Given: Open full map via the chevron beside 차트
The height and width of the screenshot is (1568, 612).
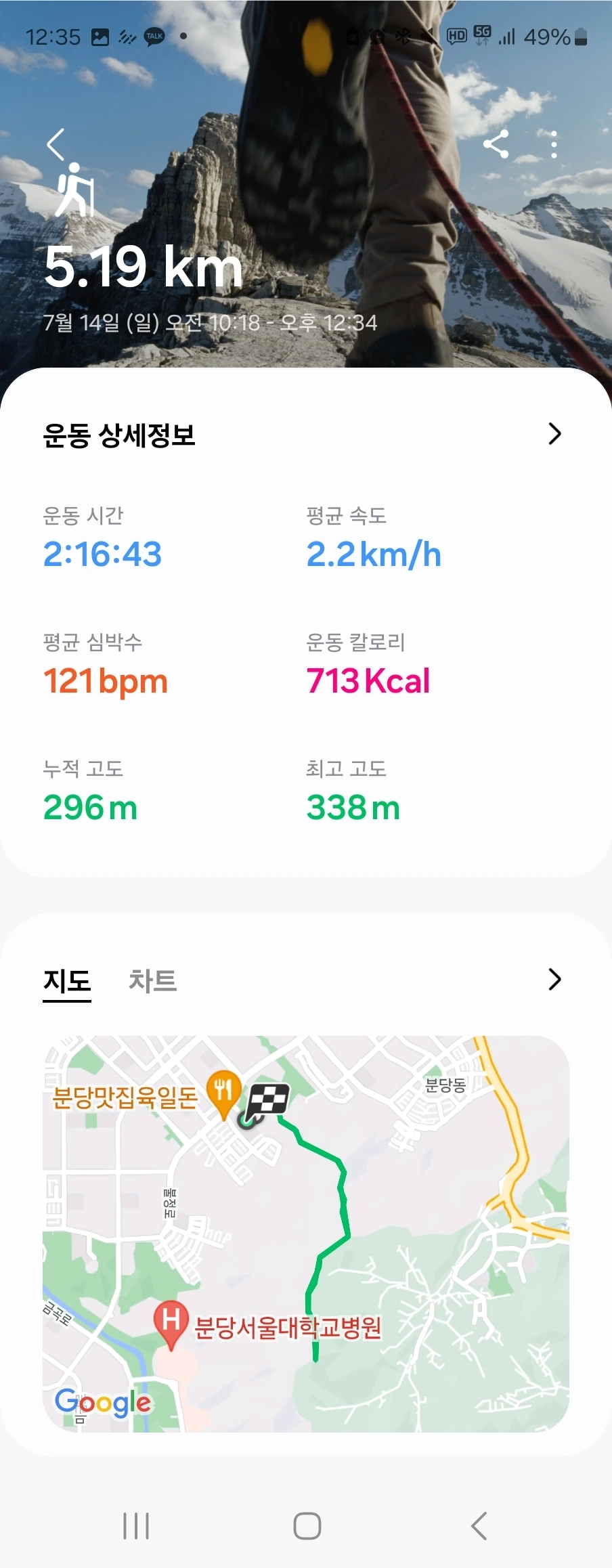Looking at the screenshot, I should pos(554,980).
